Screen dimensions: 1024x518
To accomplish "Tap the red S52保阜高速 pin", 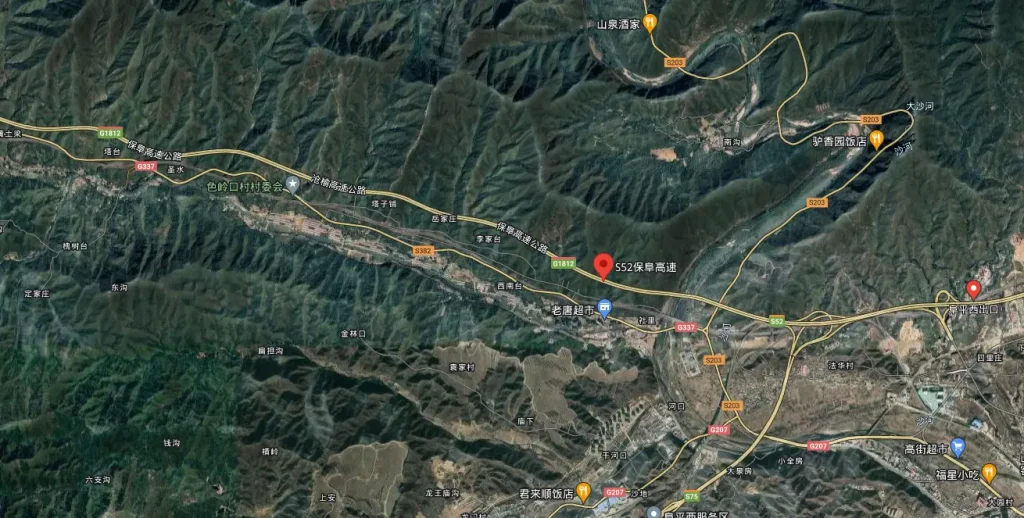I will (603, 265).
